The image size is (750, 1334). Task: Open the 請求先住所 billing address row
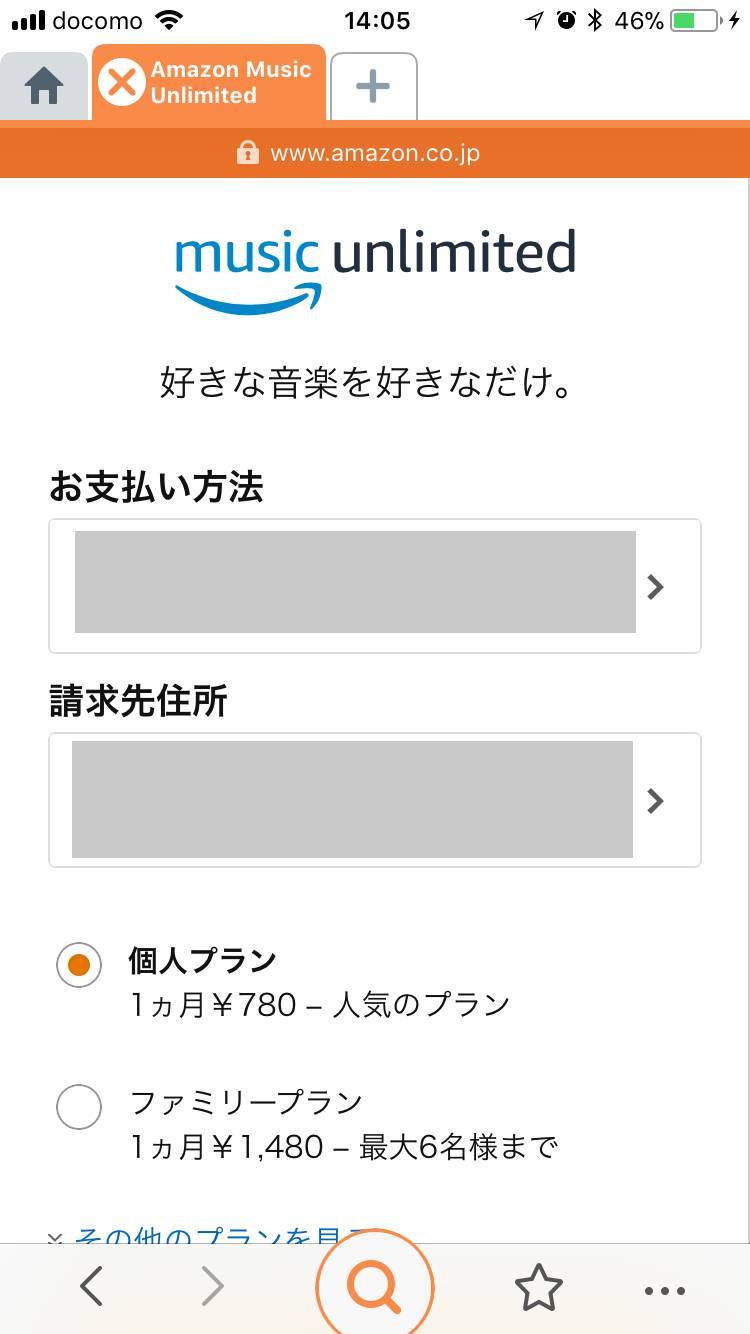pyautogui.click(x=375, y=800)
